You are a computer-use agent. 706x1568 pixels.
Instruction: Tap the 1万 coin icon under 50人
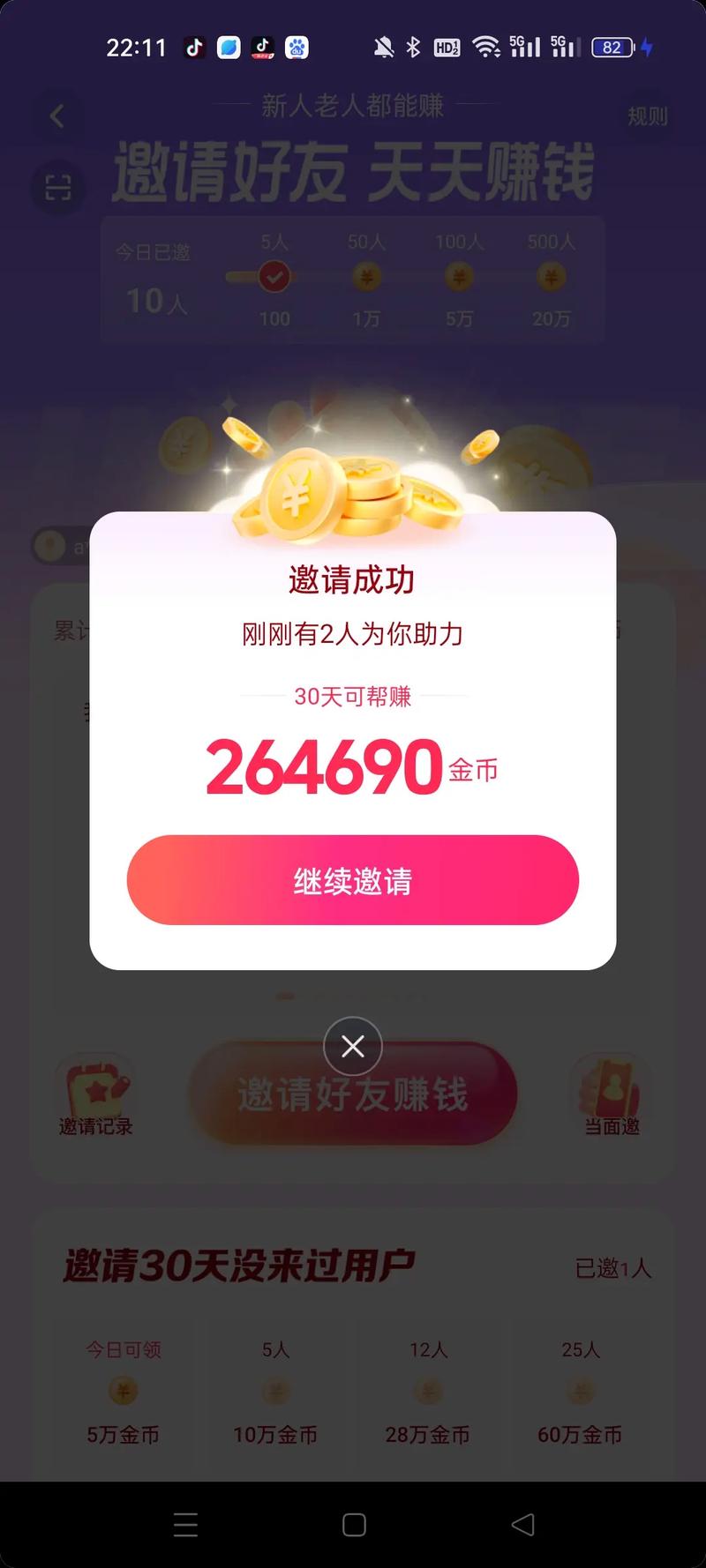tap(366, 276)
